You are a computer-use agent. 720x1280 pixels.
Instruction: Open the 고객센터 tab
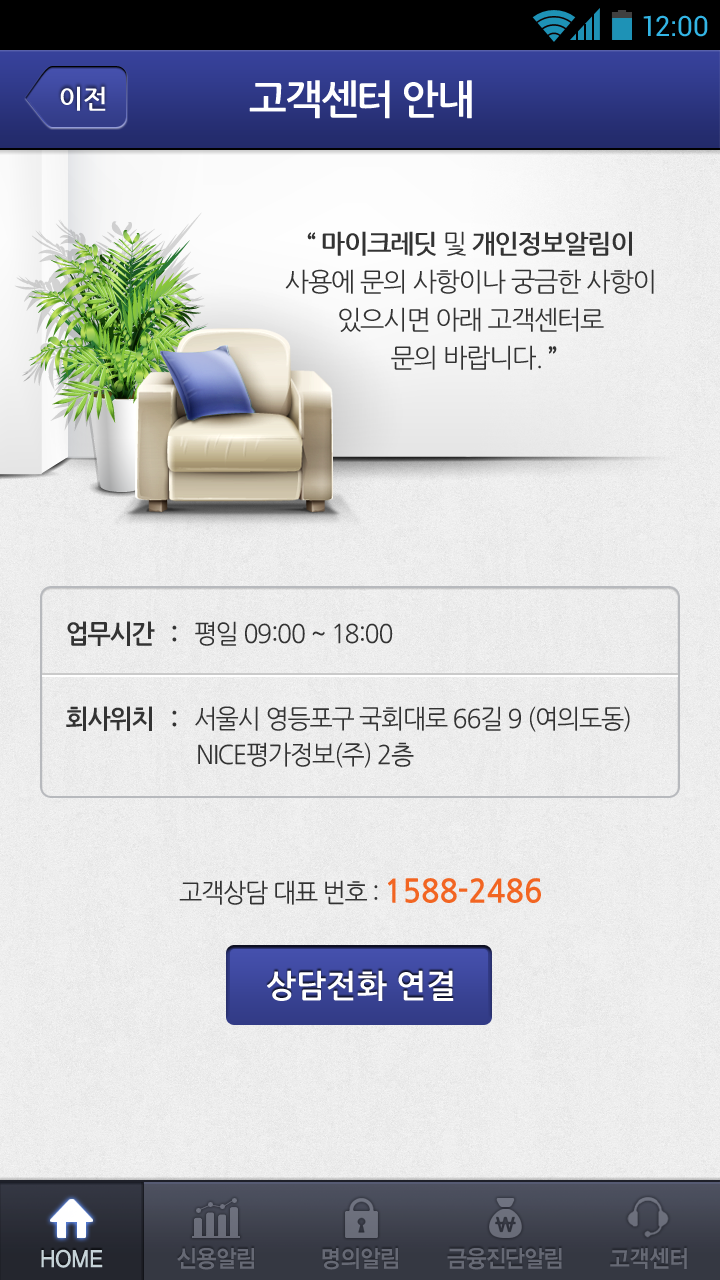(648, 1232)
